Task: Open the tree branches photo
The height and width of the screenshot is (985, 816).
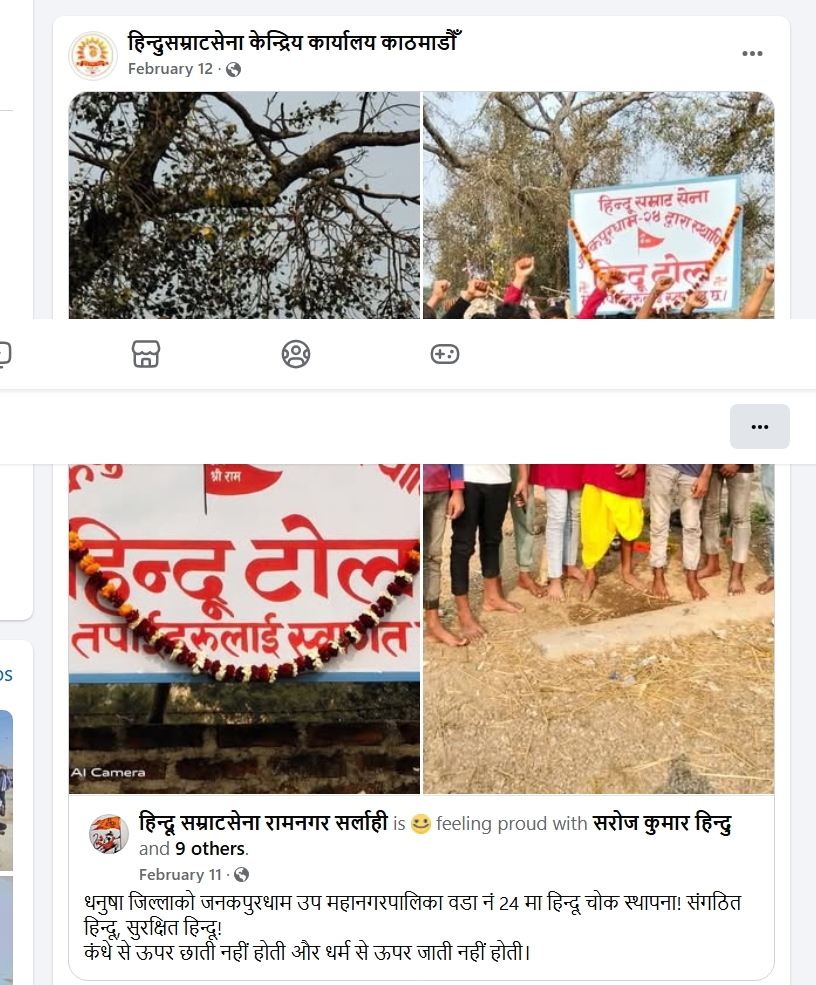Action: point(244,205)
